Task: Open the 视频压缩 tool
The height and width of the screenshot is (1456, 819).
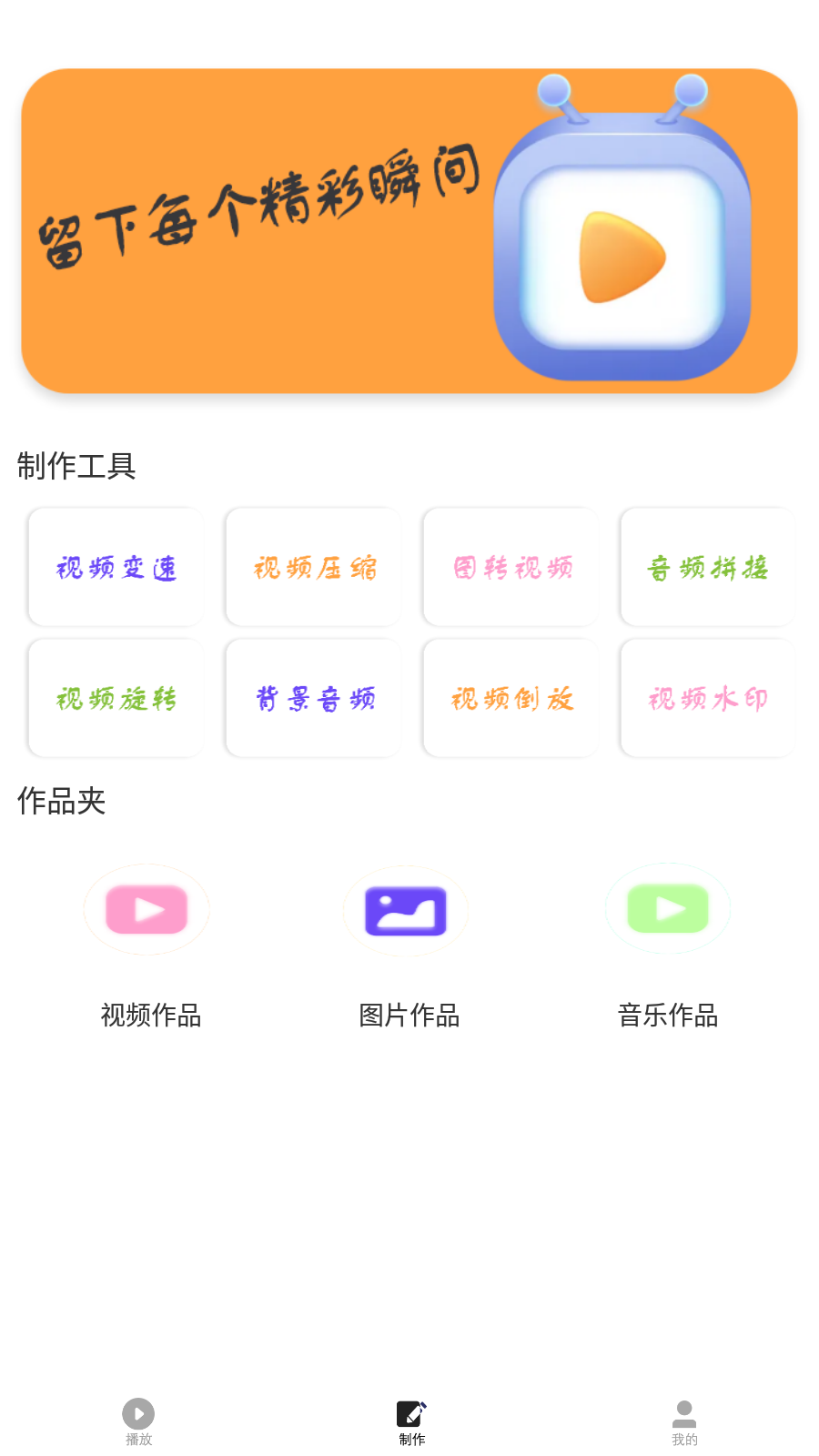Action: [x=313, y=567]
